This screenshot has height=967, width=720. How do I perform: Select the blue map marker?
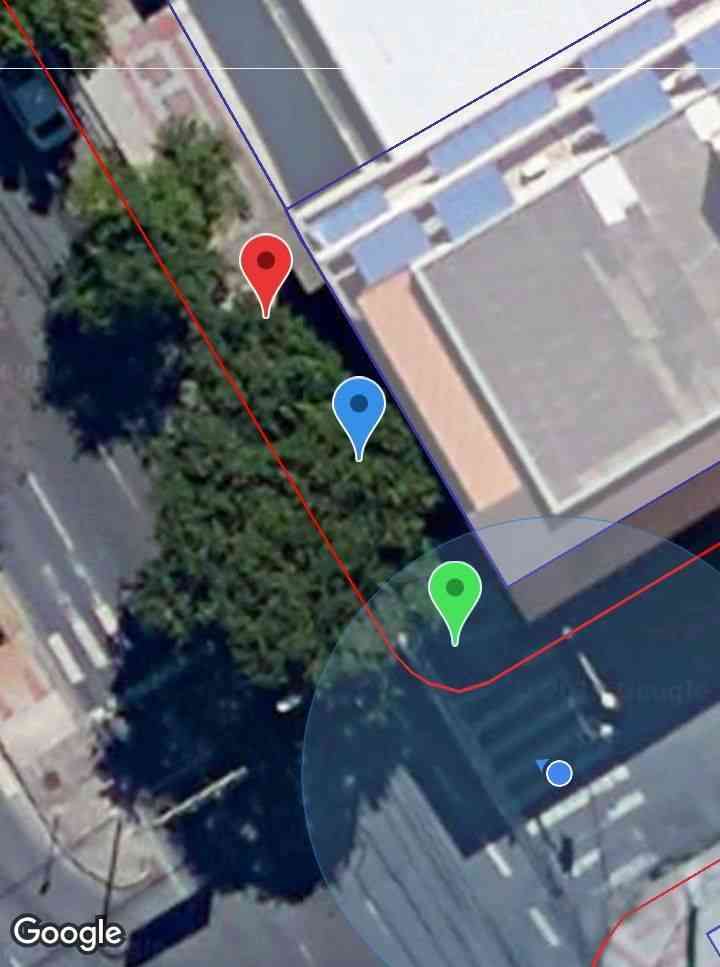coord(359,408)
